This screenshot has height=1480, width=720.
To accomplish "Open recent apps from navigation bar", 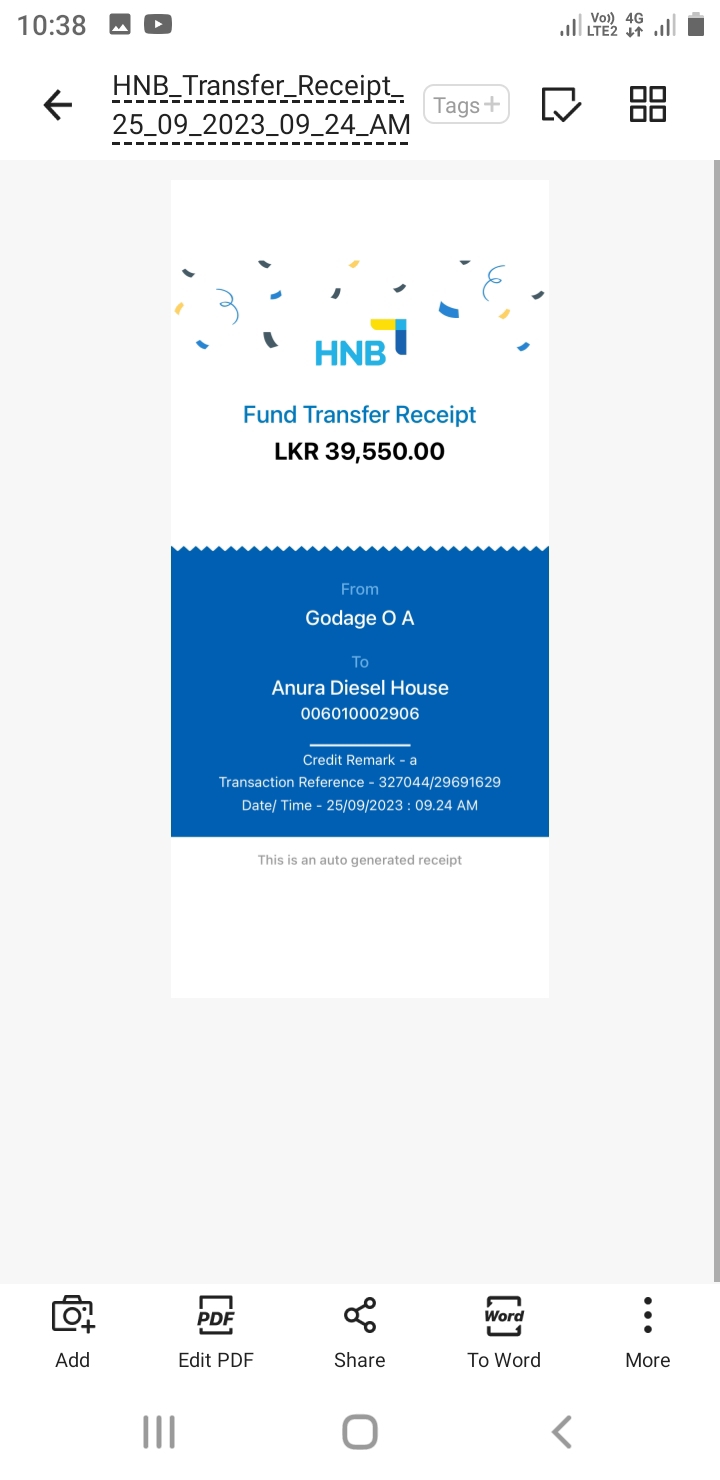I will (159, 1432).
